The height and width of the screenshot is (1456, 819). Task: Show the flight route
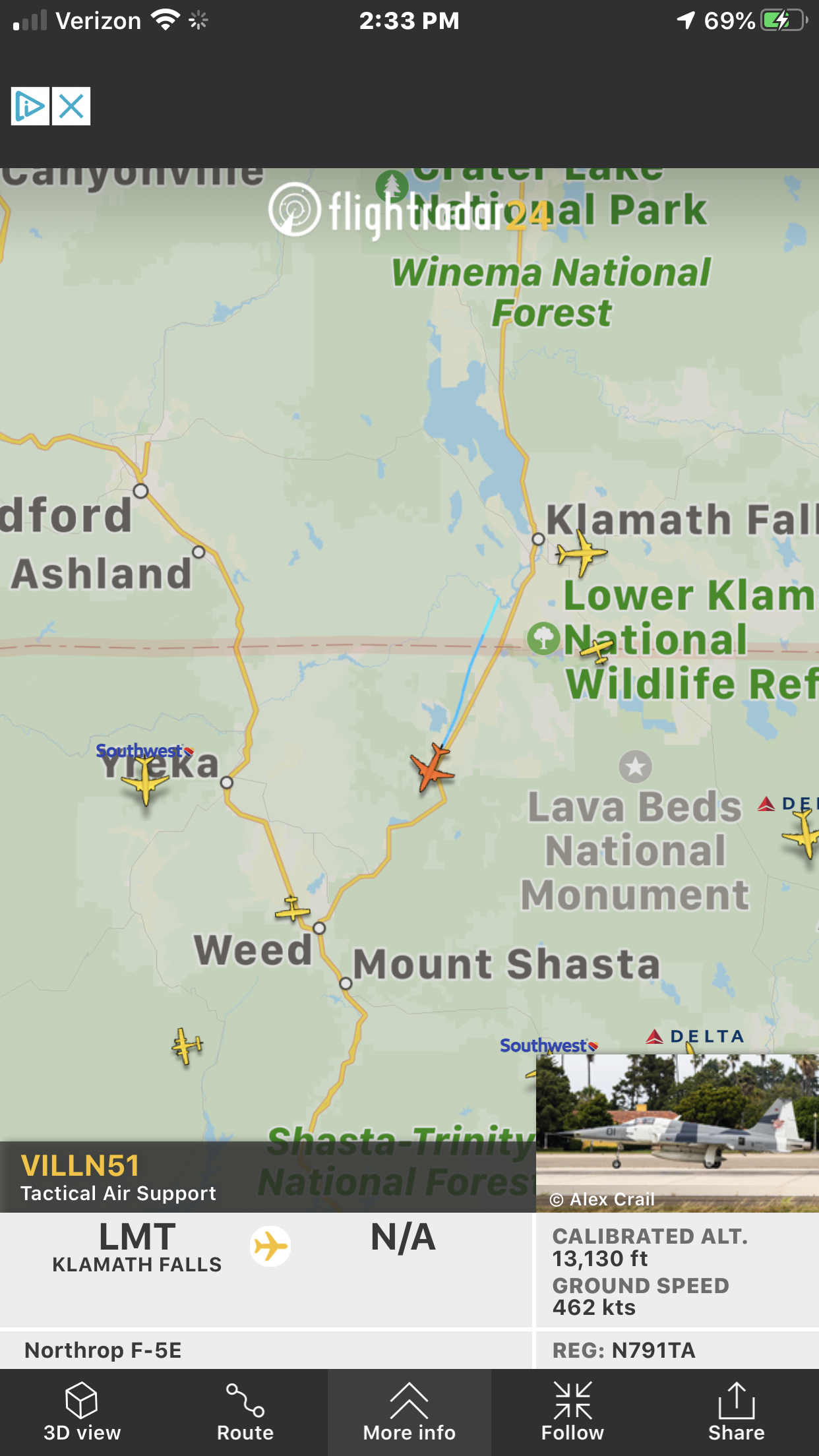(x=245, y=1412)
